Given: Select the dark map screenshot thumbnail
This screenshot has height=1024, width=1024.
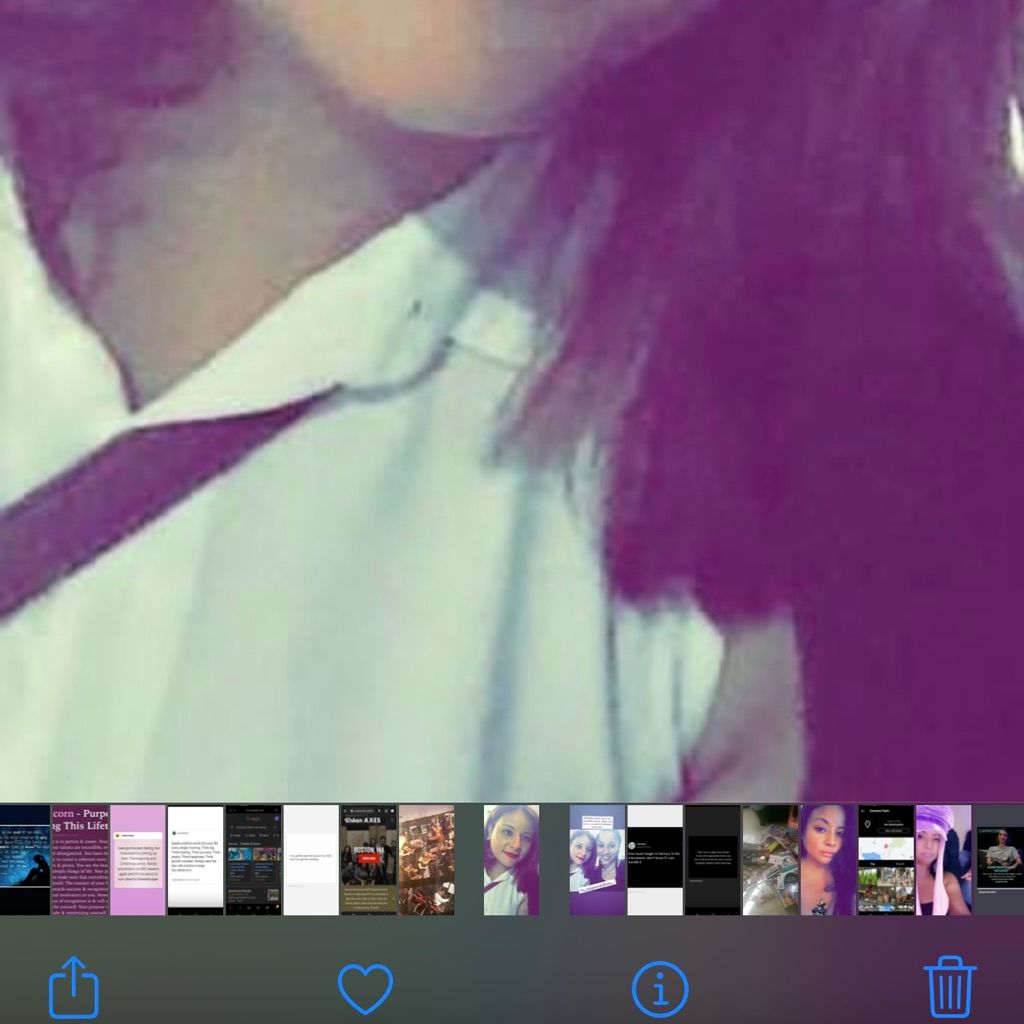Looking at the screenshot, I should pyautogui.click(x=886, y=860).
